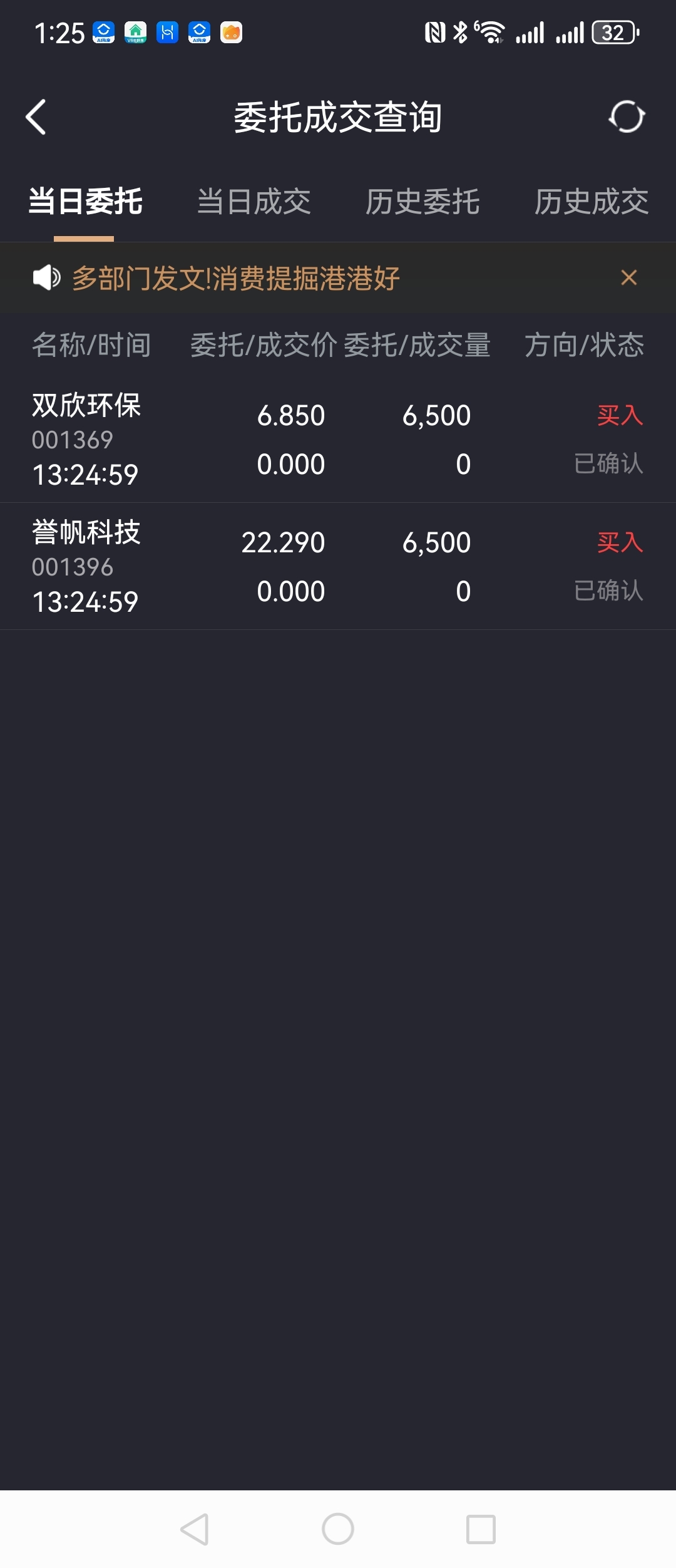Screen dimensions: 676x1568
Task: Open the 历史委托 tab
Action: pos(422,202)
